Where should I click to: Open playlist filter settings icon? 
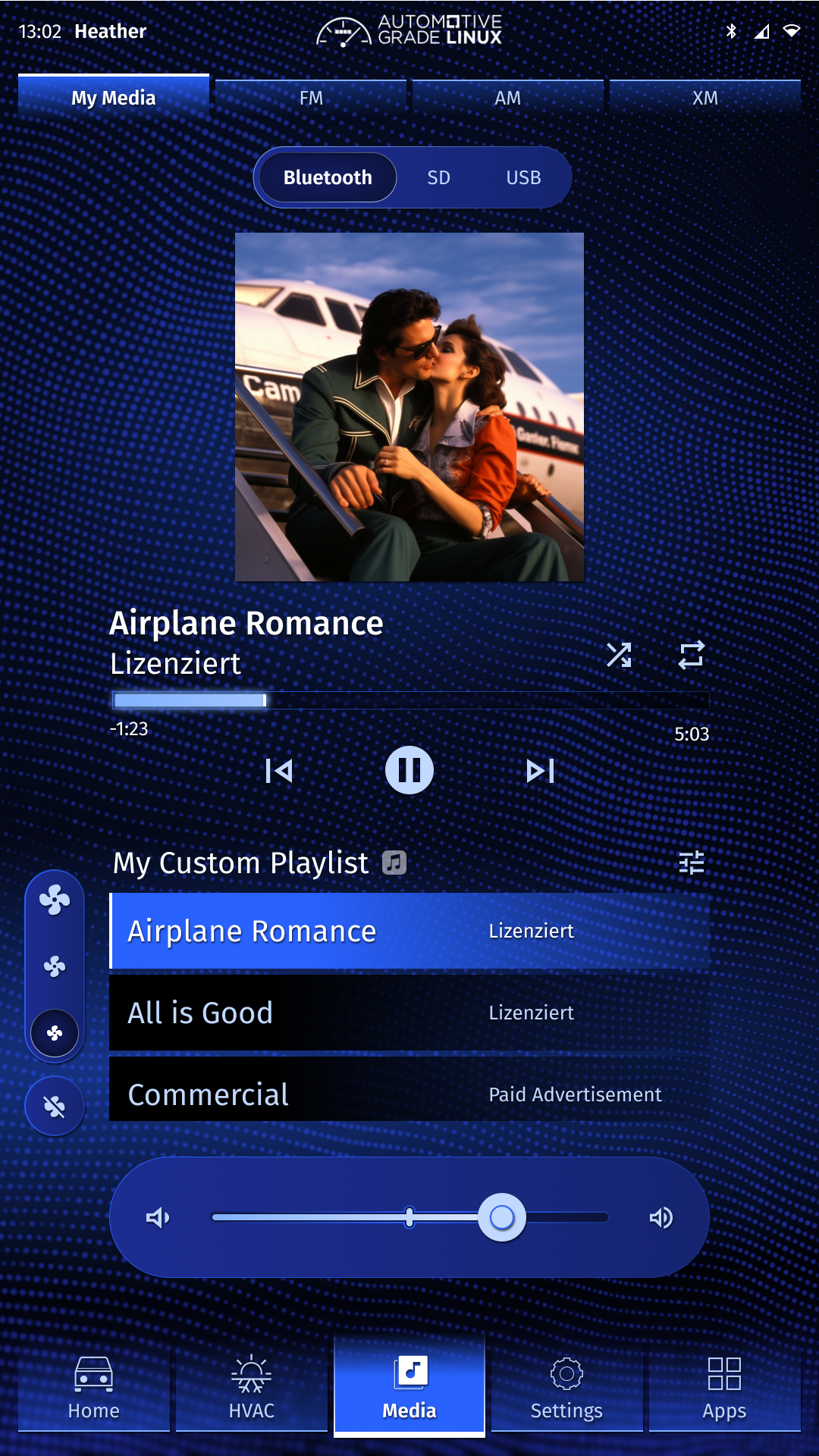point(691,863)
